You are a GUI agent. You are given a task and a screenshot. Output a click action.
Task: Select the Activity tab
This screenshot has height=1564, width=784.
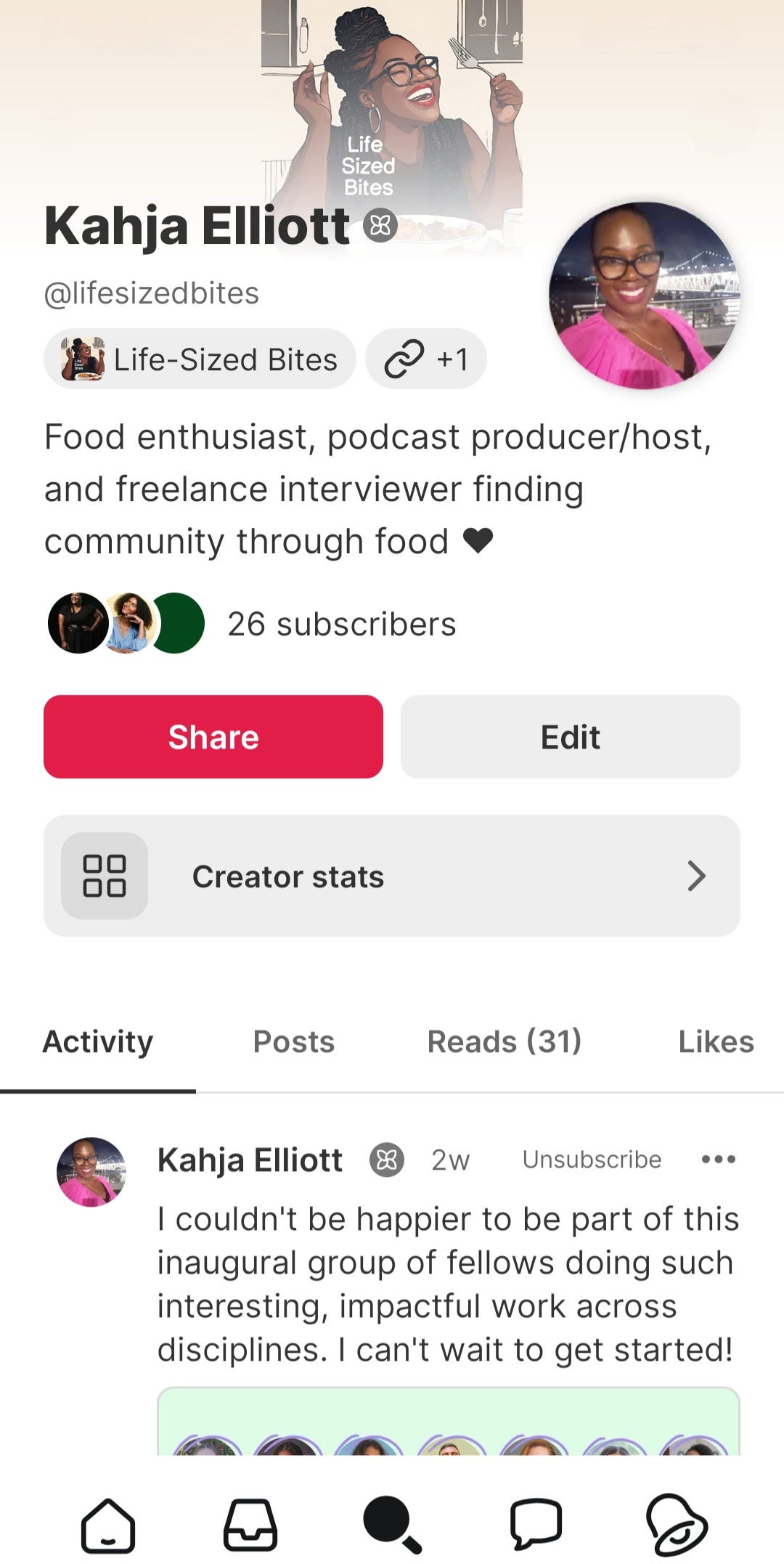pos(98,1042)
